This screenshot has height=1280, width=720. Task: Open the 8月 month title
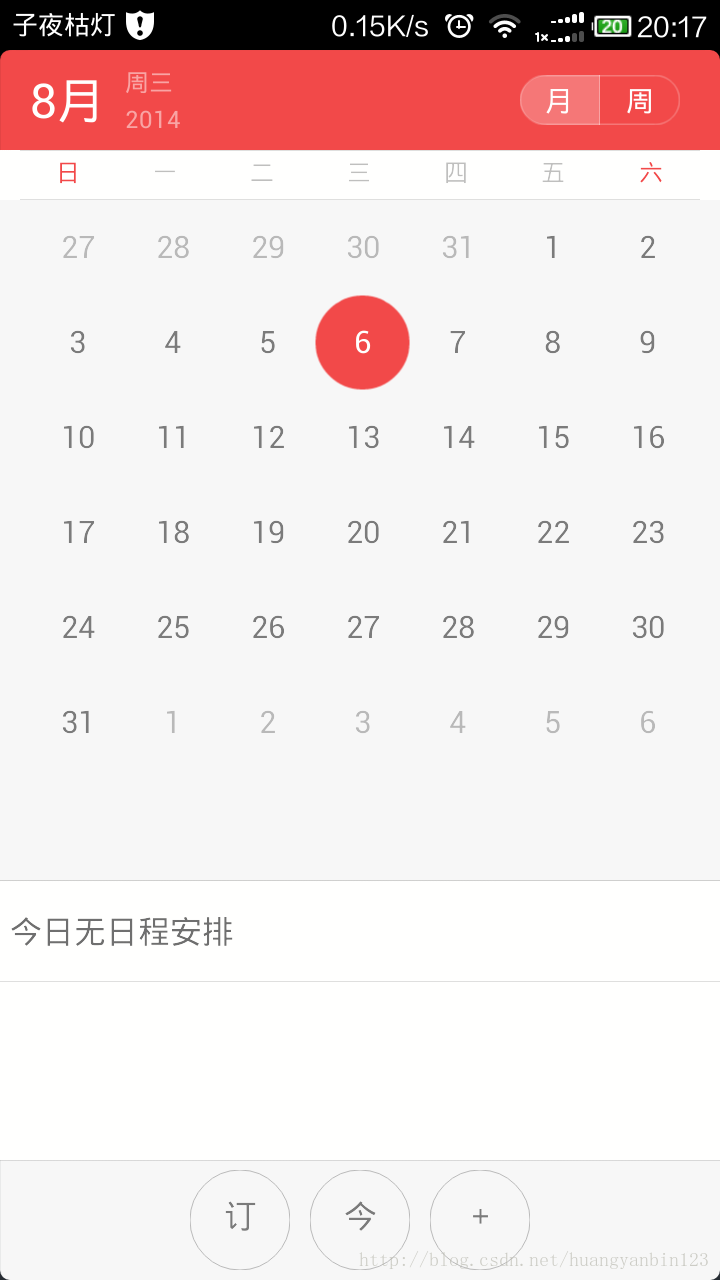pos(66,101)
